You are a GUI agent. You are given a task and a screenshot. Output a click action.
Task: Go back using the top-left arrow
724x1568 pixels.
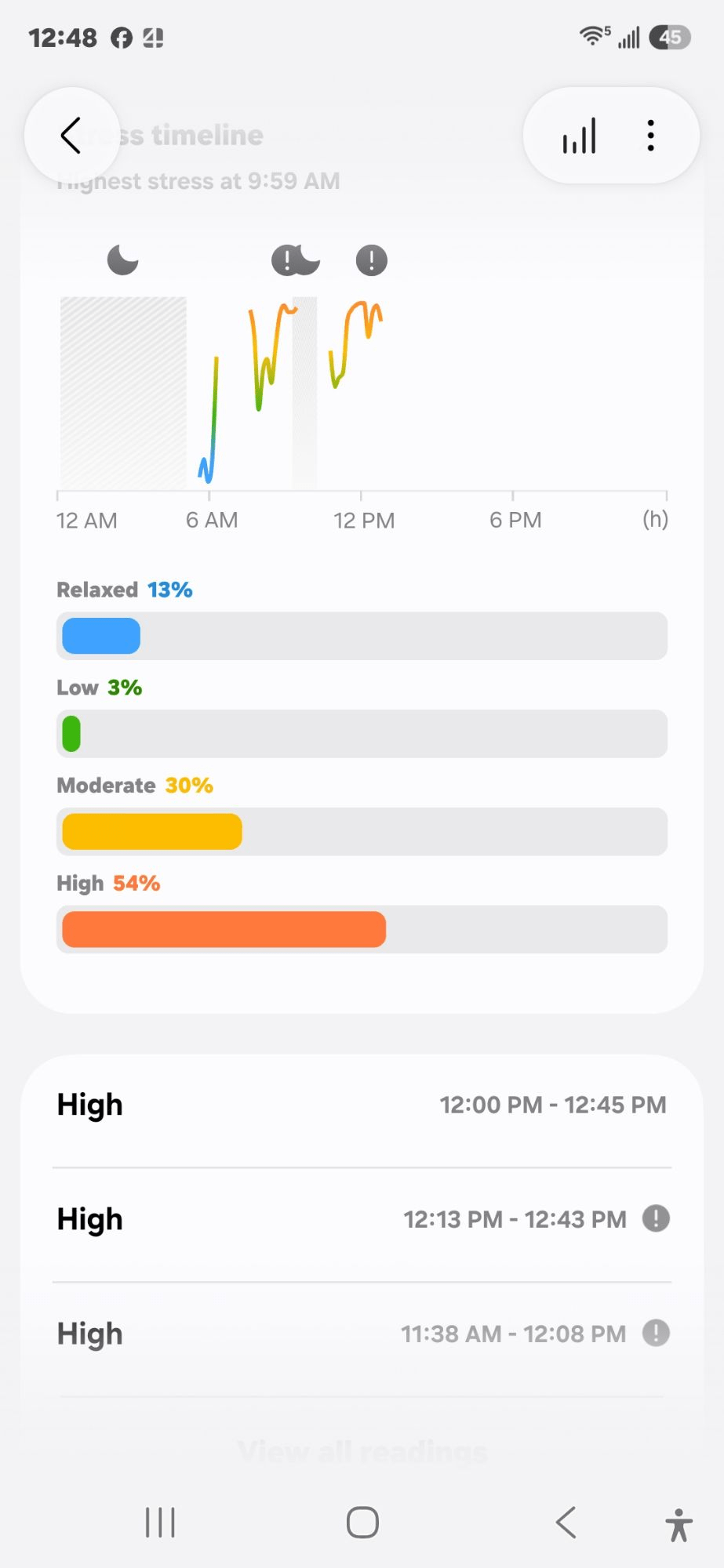click(71, 136)
